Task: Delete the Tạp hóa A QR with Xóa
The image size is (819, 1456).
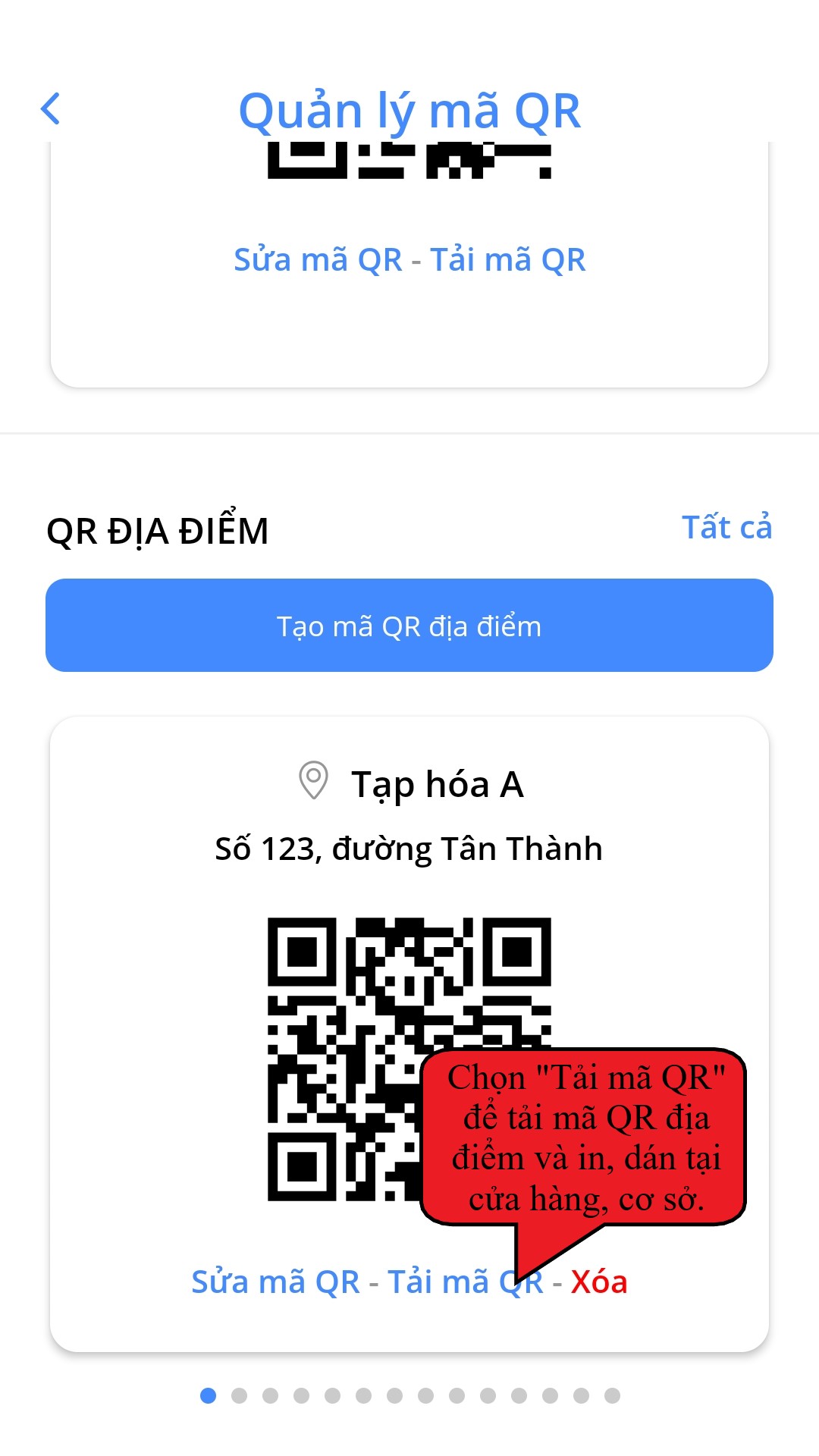Action: 598,1282
